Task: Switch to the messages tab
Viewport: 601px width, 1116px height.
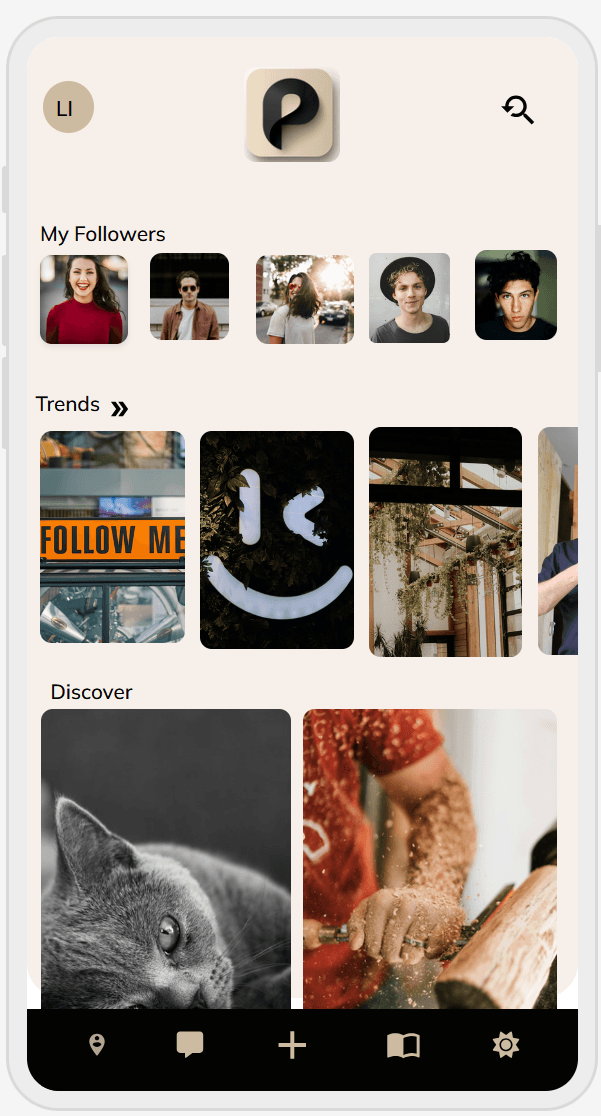Action: pos(190,1045)
